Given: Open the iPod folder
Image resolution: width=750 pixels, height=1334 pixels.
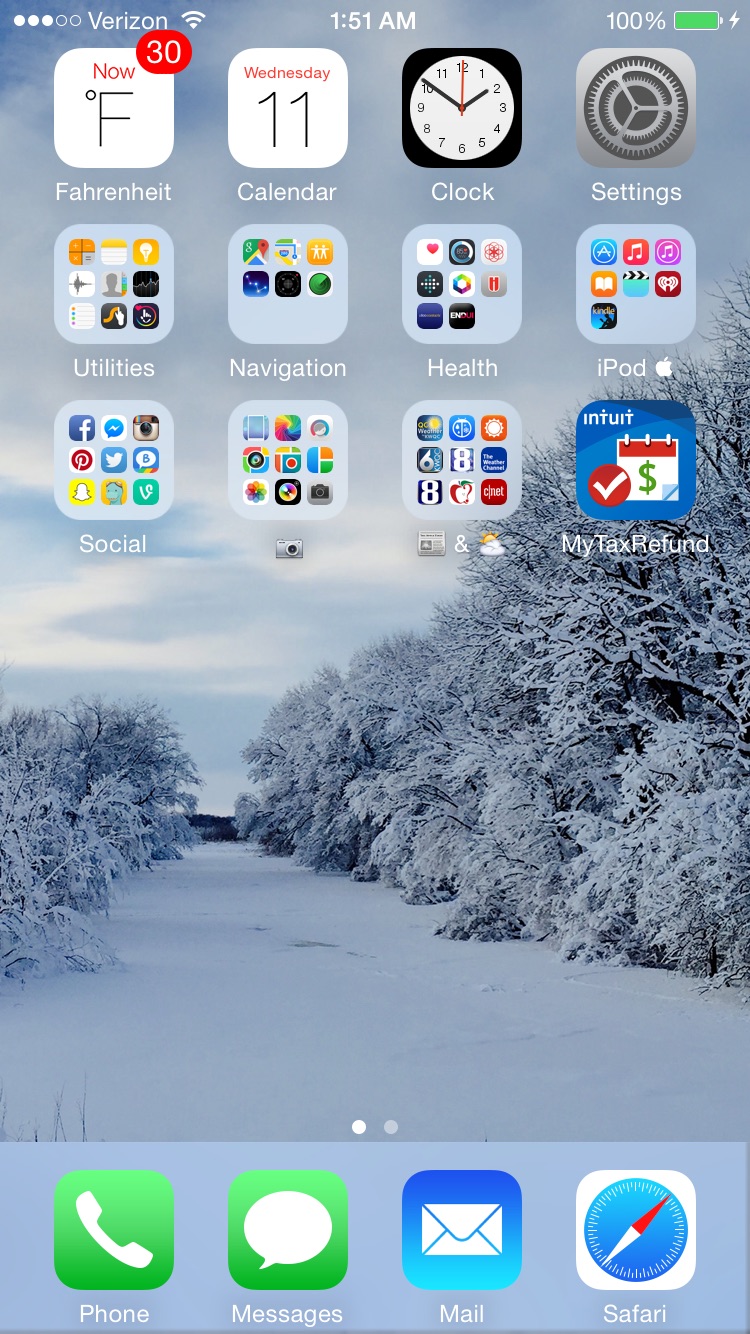Looking at the screenshot, I should click(636, 284).
